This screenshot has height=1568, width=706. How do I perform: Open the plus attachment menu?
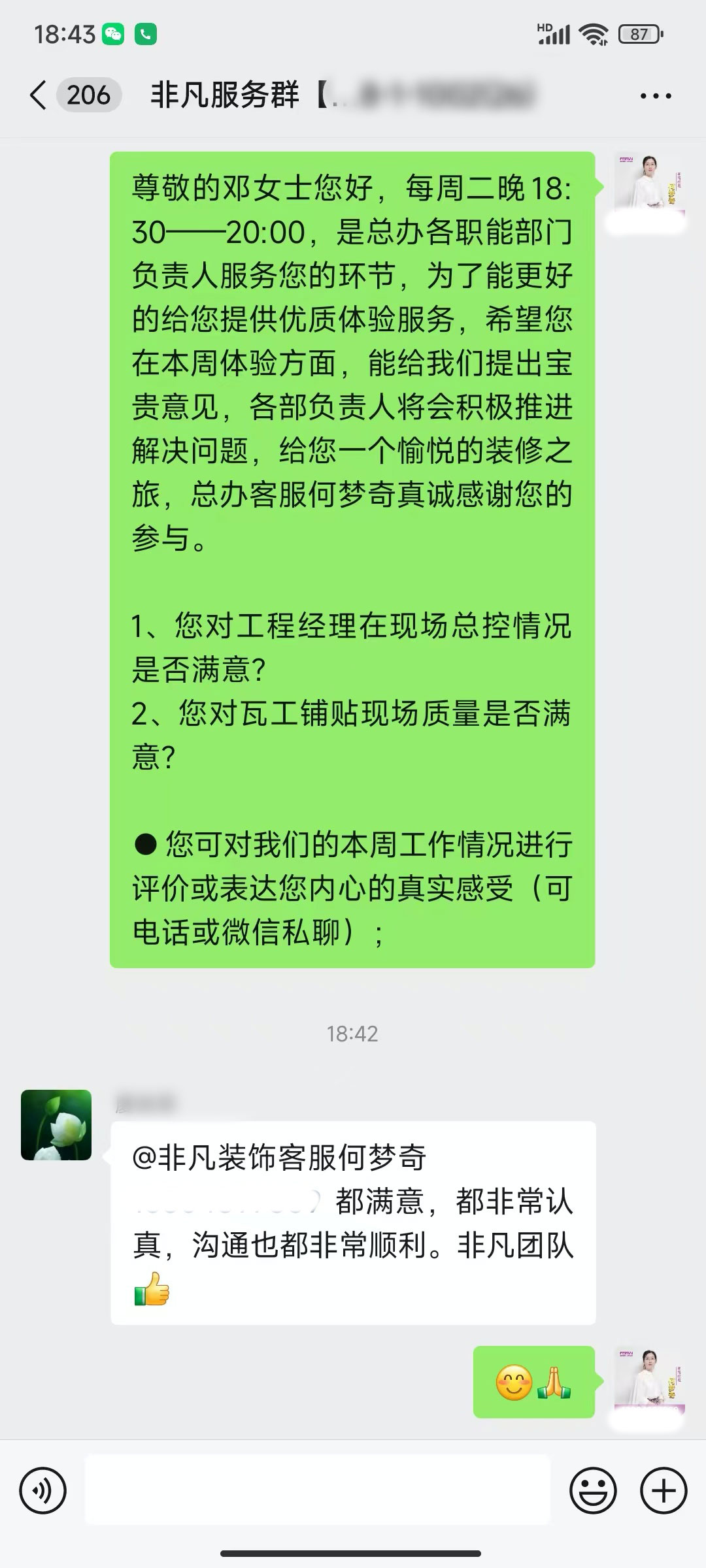tap(664, 1491)
